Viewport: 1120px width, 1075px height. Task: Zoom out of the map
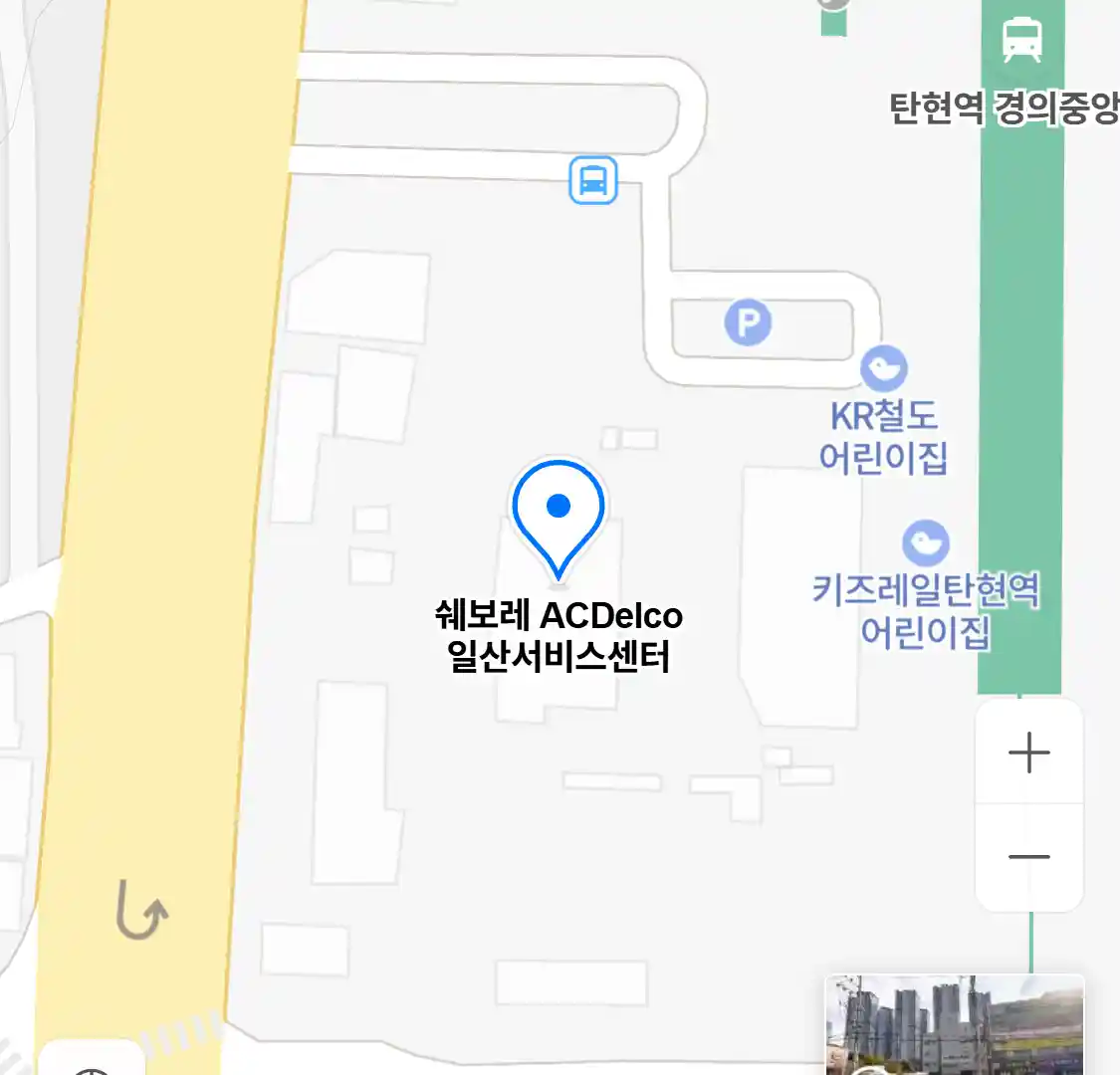pos(1028,857)
